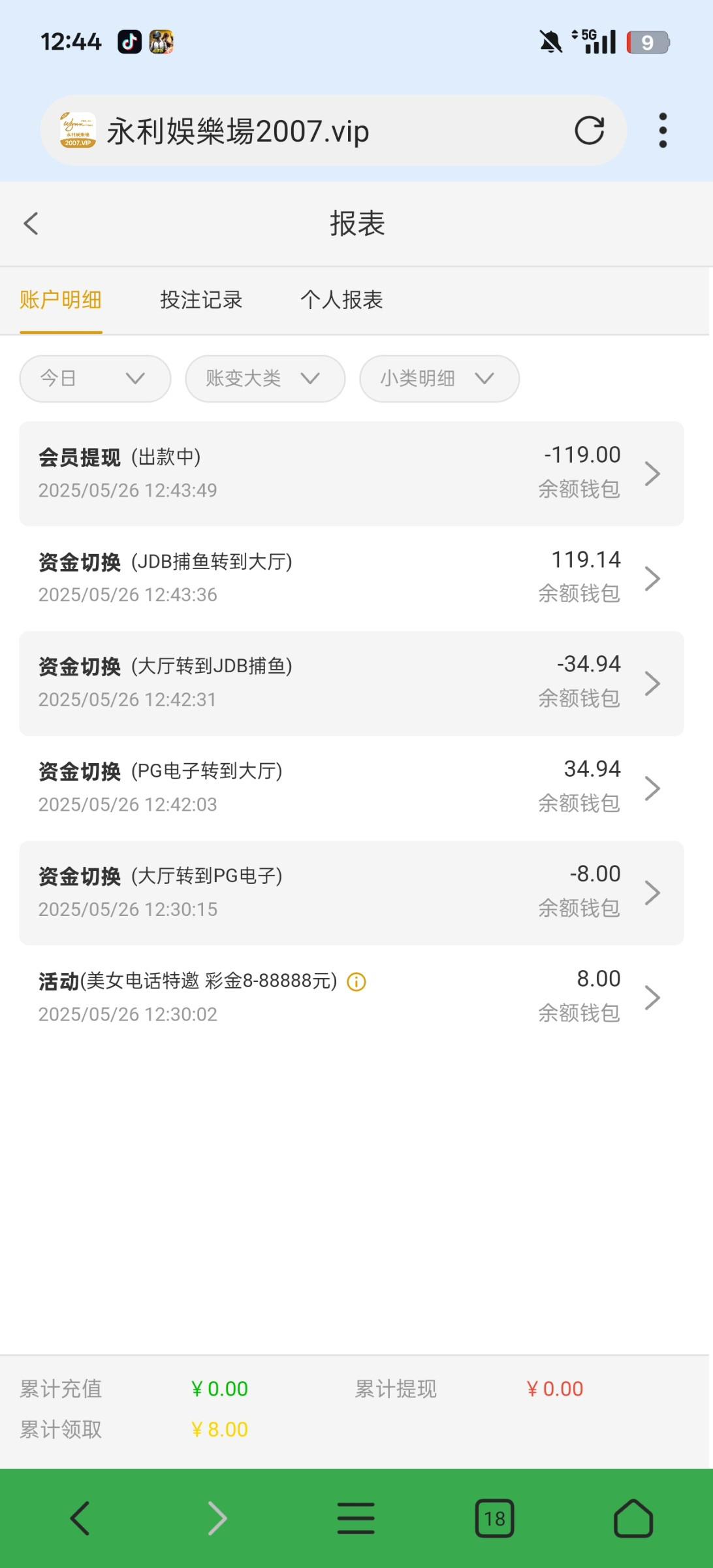Open the browser menu with three lines
The image size is (713, 1568).
coord(356,1518)
